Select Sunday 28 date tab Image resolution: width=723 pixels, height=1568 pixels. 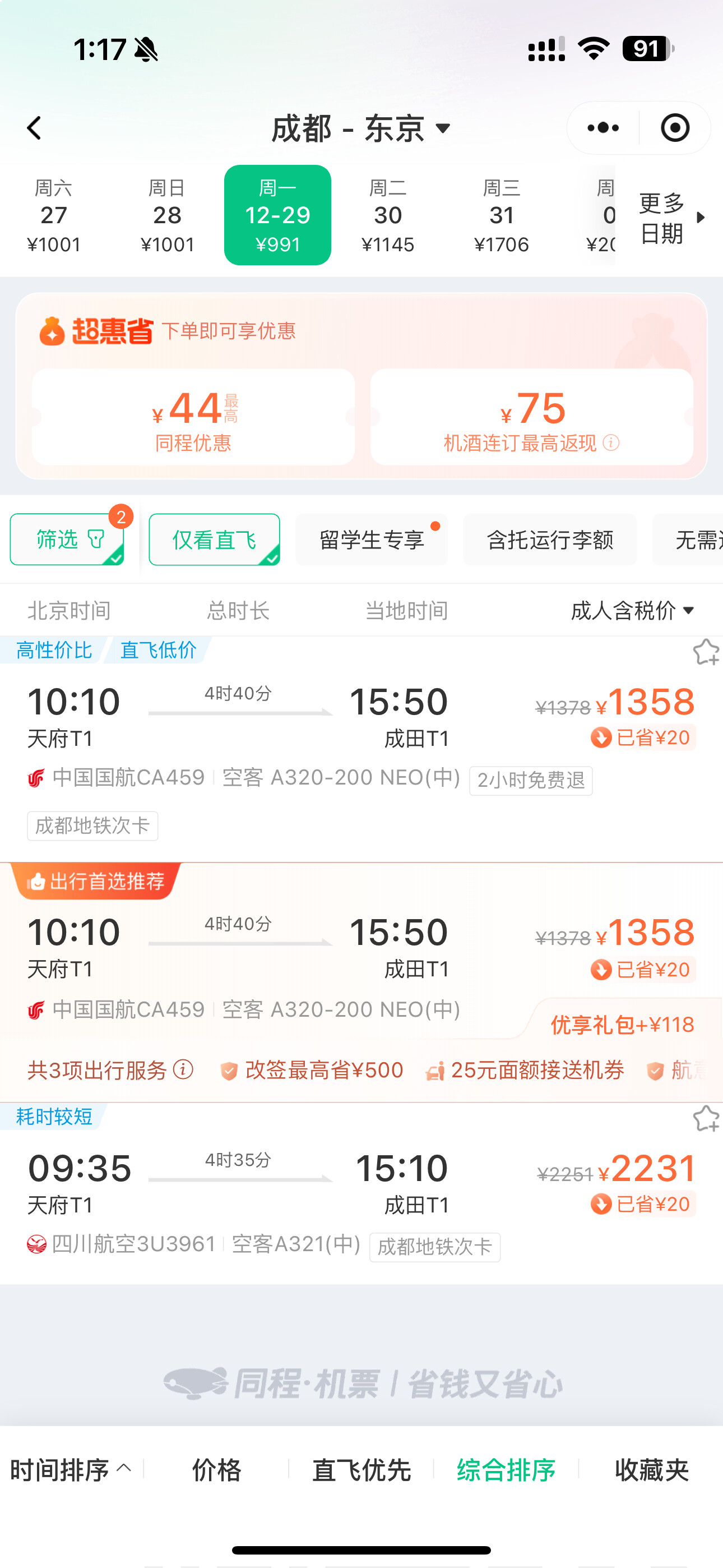click(x=167, y=215)
